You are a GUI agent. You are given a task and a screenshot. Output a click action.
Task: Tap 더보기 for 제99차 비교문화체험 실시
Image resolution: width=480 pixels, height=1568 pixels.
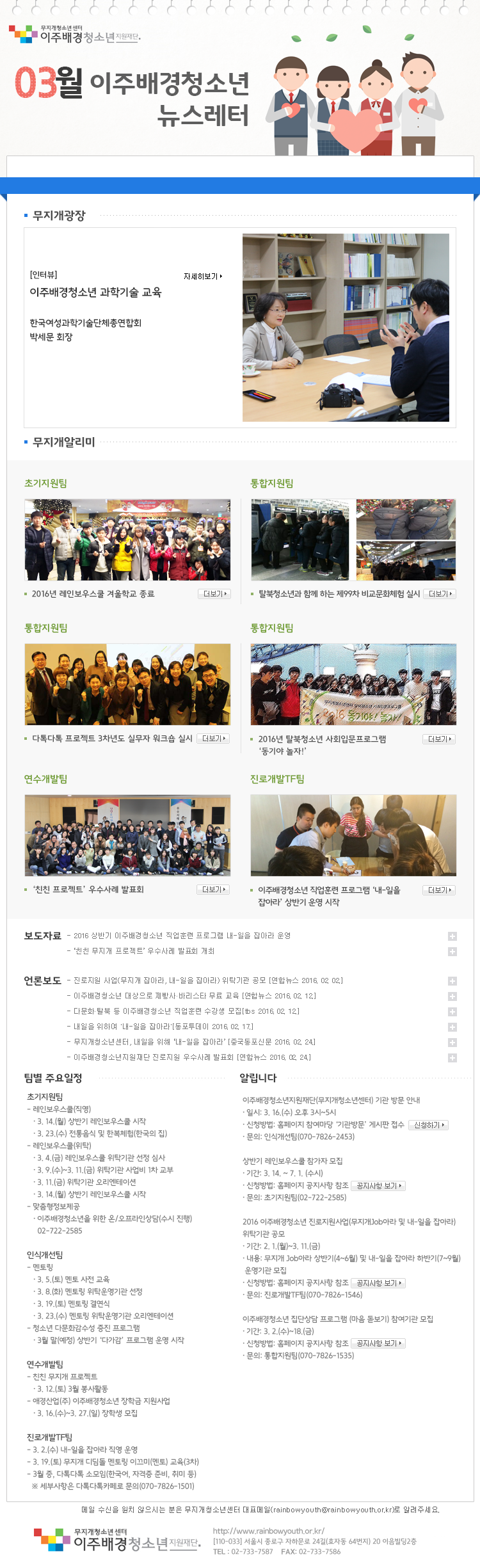pos(440,594)
